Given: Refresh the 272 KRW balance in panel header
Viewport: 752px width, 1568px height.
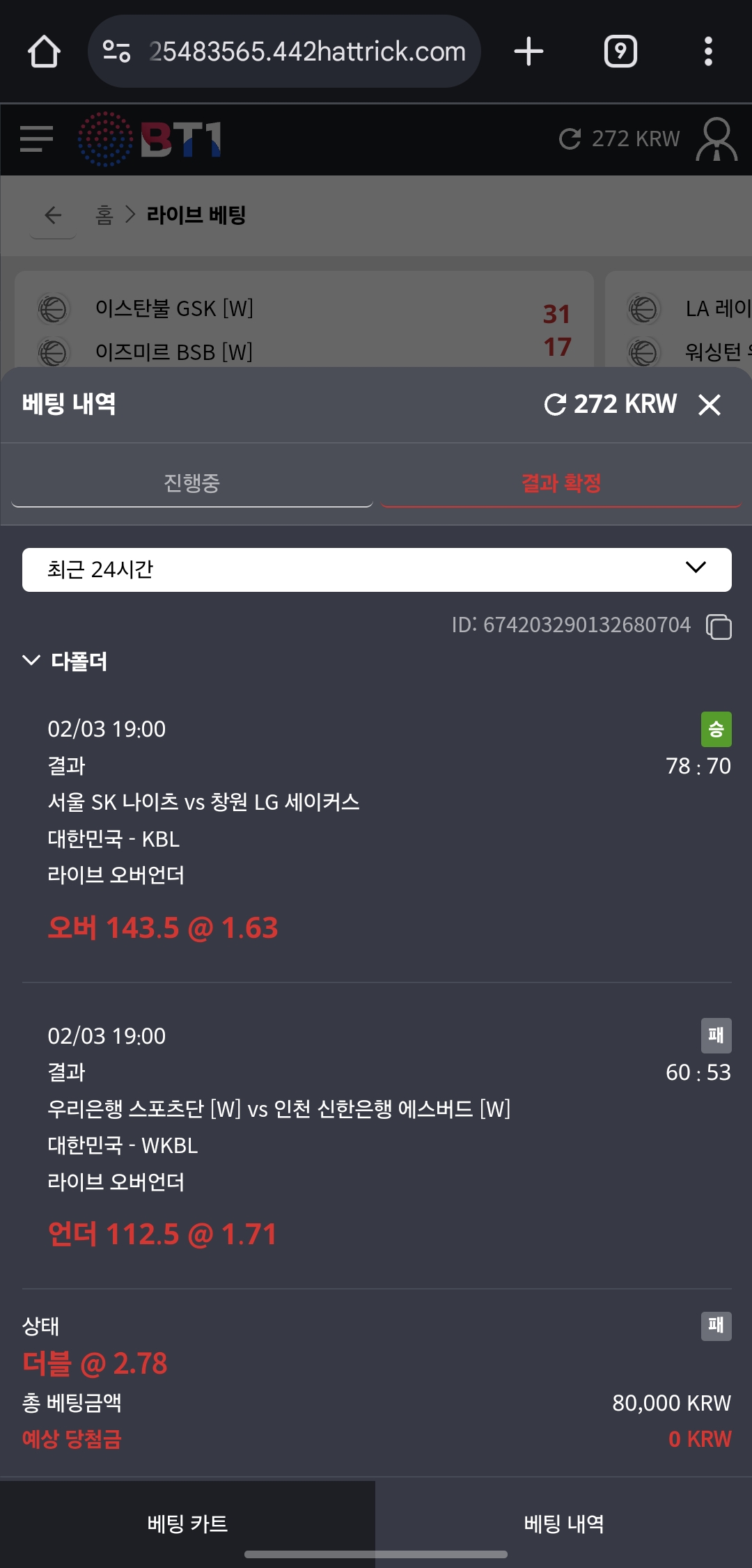Looking at the screenshot, I should (x=555, y=405).
